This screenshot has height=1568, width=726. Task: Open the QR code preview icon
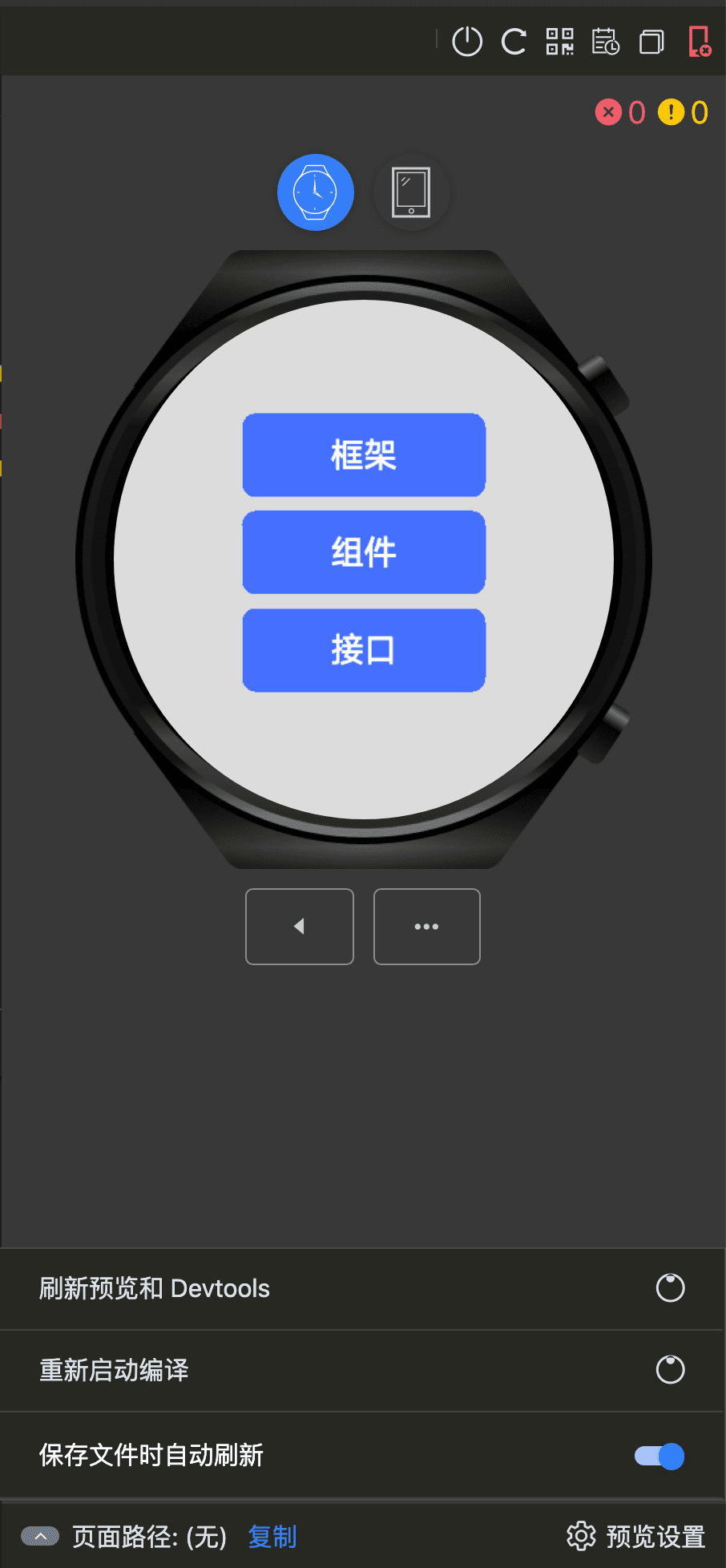pos(559,42)
